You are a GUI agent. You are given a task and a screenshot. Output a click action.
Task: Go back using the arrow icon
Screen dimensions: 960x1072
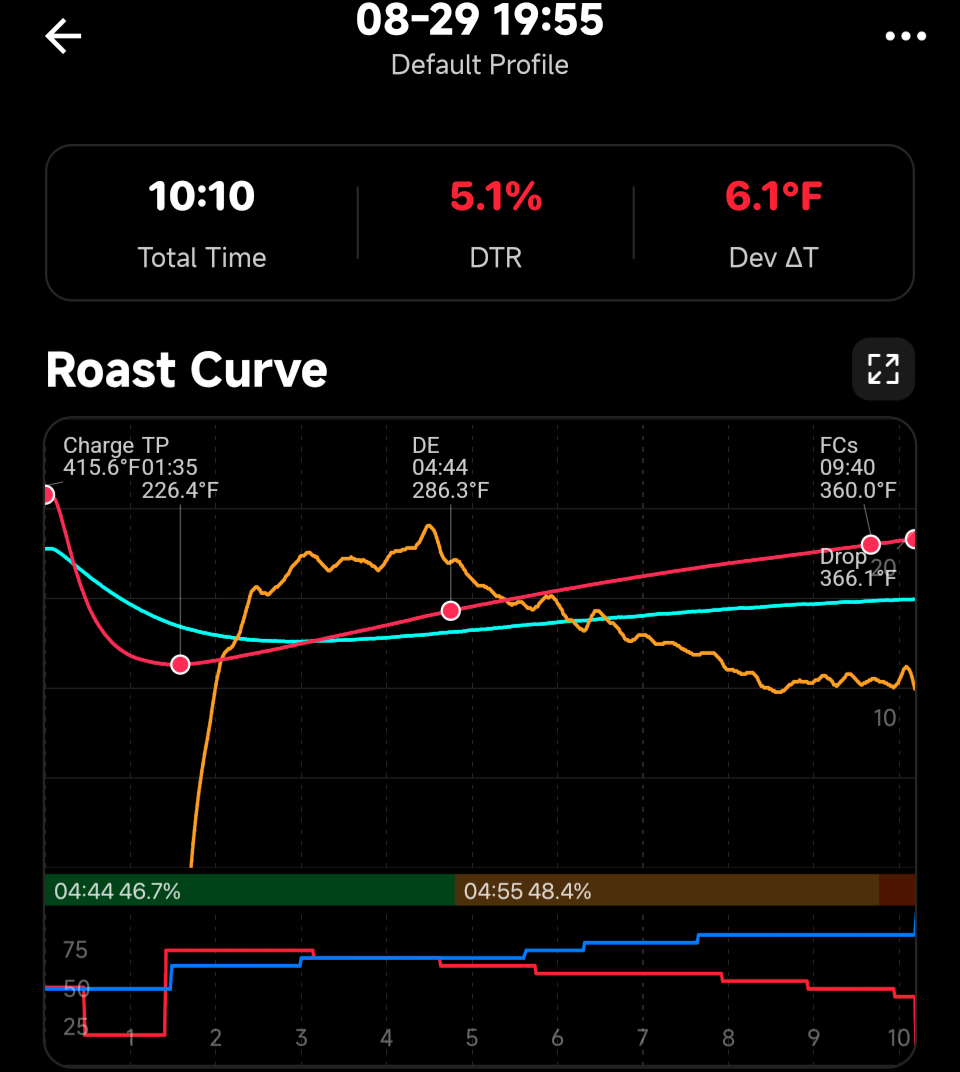pyautogui.click(x=63, y=37)
